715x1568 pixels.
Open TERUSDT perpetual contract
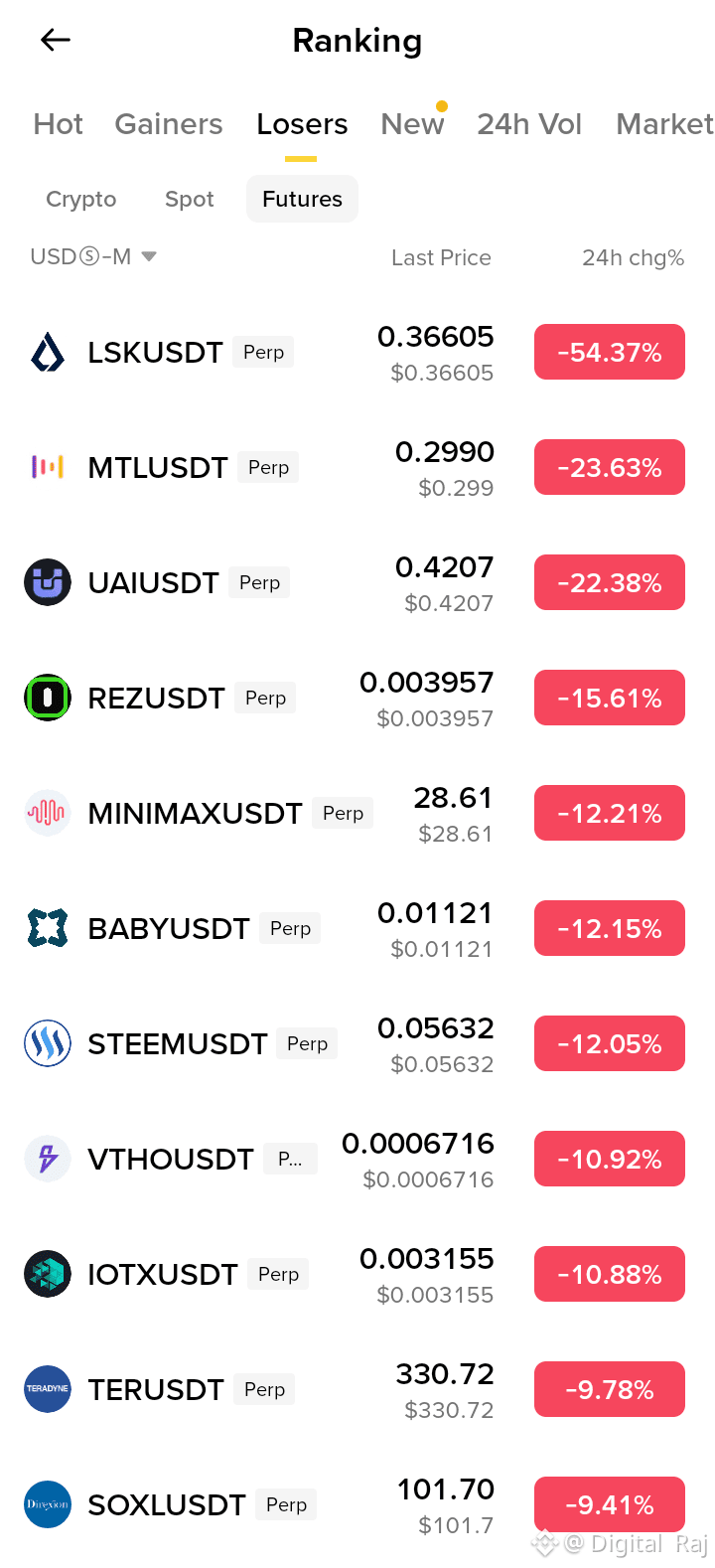(x=357, y=1390)
